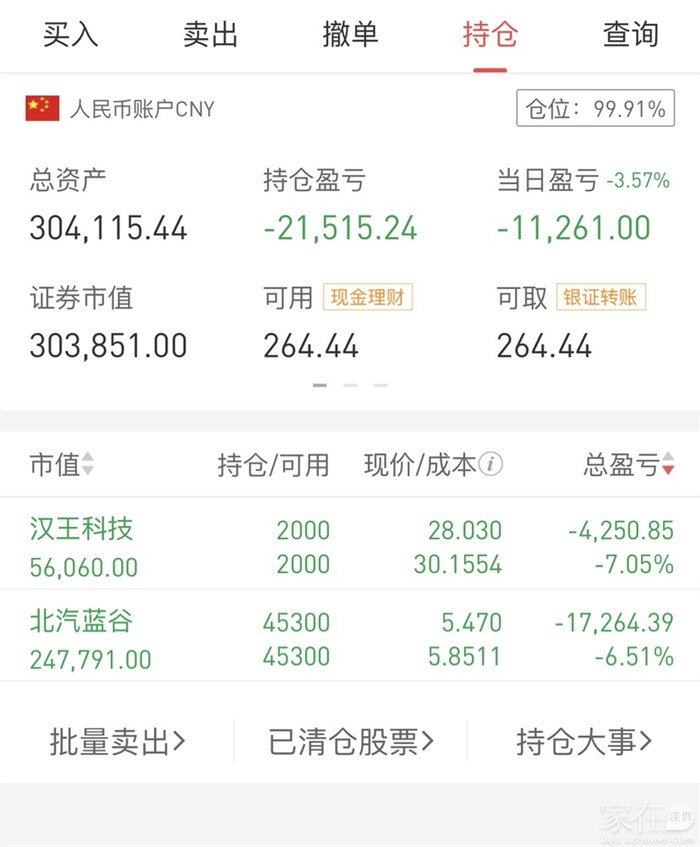The width and height of the screenshot is (700, 847).
Task: Open the 汉王科技 holding
Action: tap(81, 528)
